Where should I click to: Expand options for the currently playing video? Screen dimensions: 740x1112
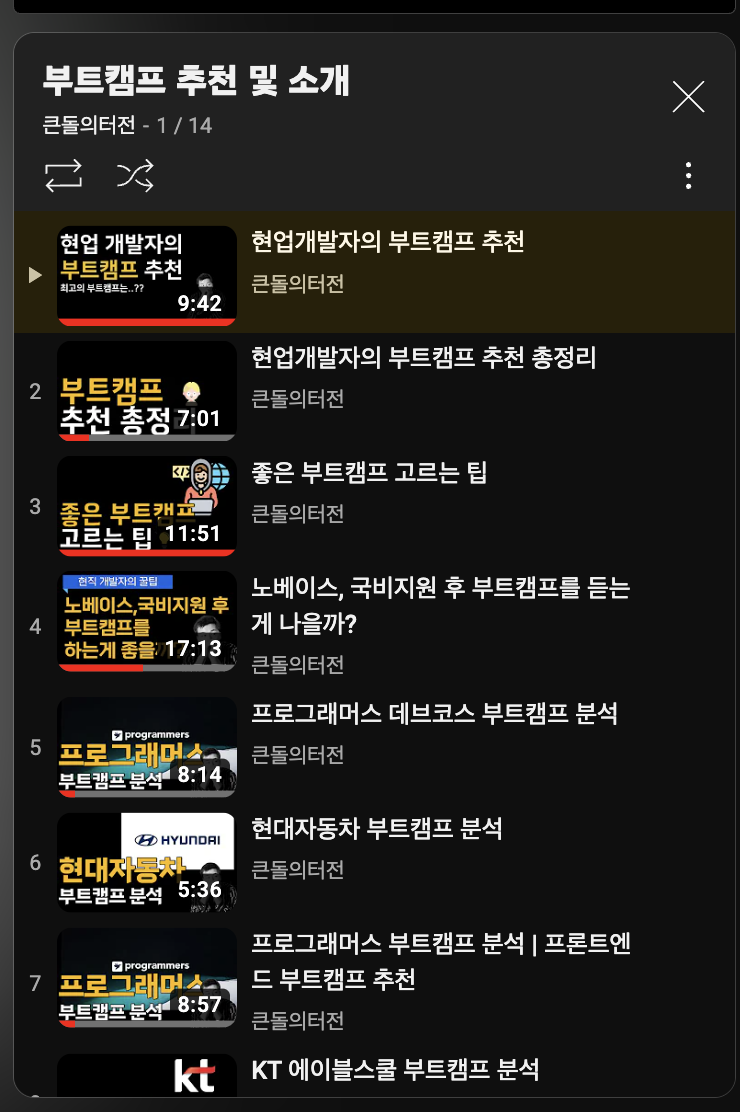[688, 176]
